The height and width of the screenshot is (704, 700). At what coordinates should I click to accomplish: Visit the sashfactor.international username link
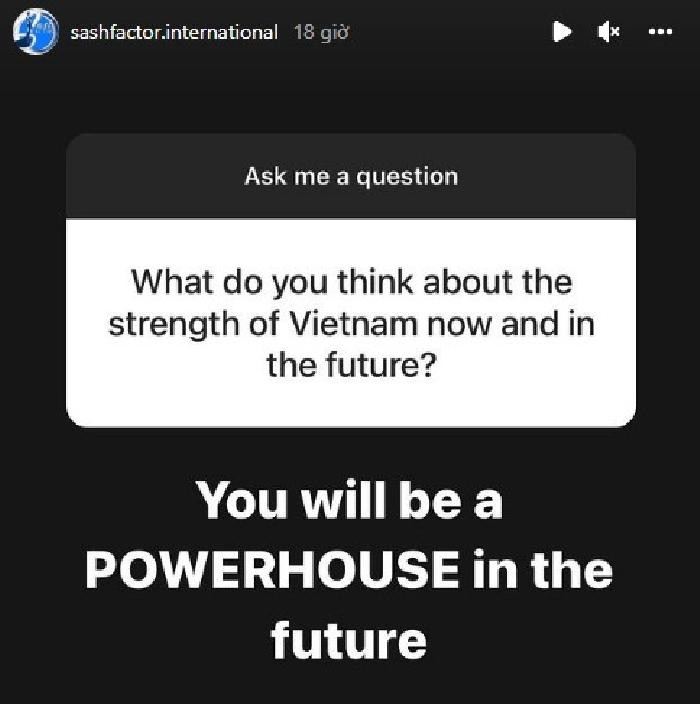pos(174,32)
